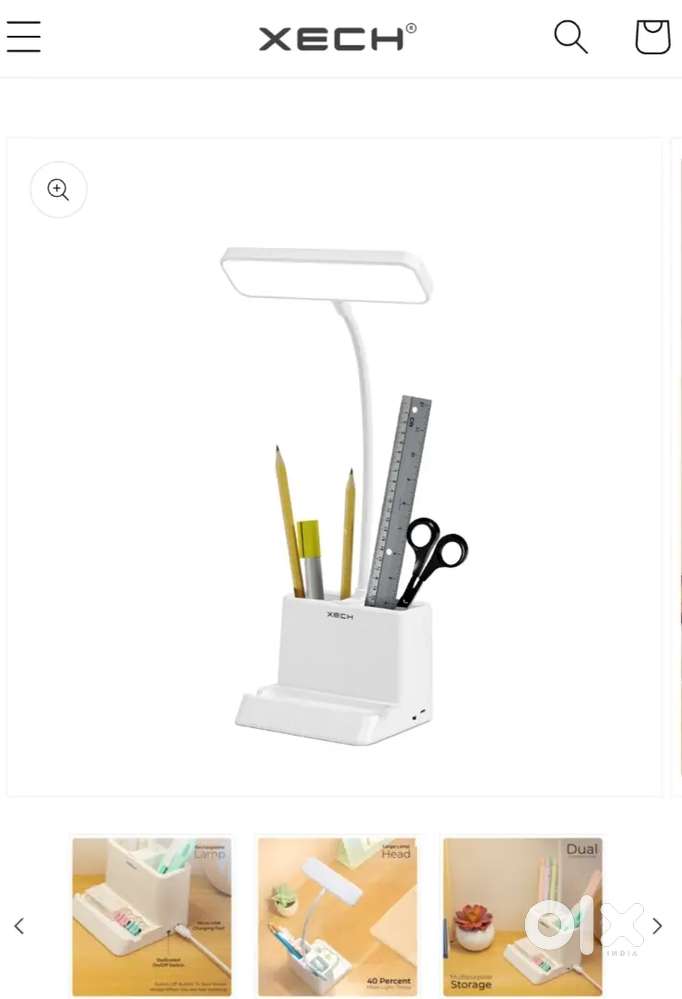The image size is (682, 999).
Task: Select the Large Lamp Head thumbnail
Action: click(337, 917)
